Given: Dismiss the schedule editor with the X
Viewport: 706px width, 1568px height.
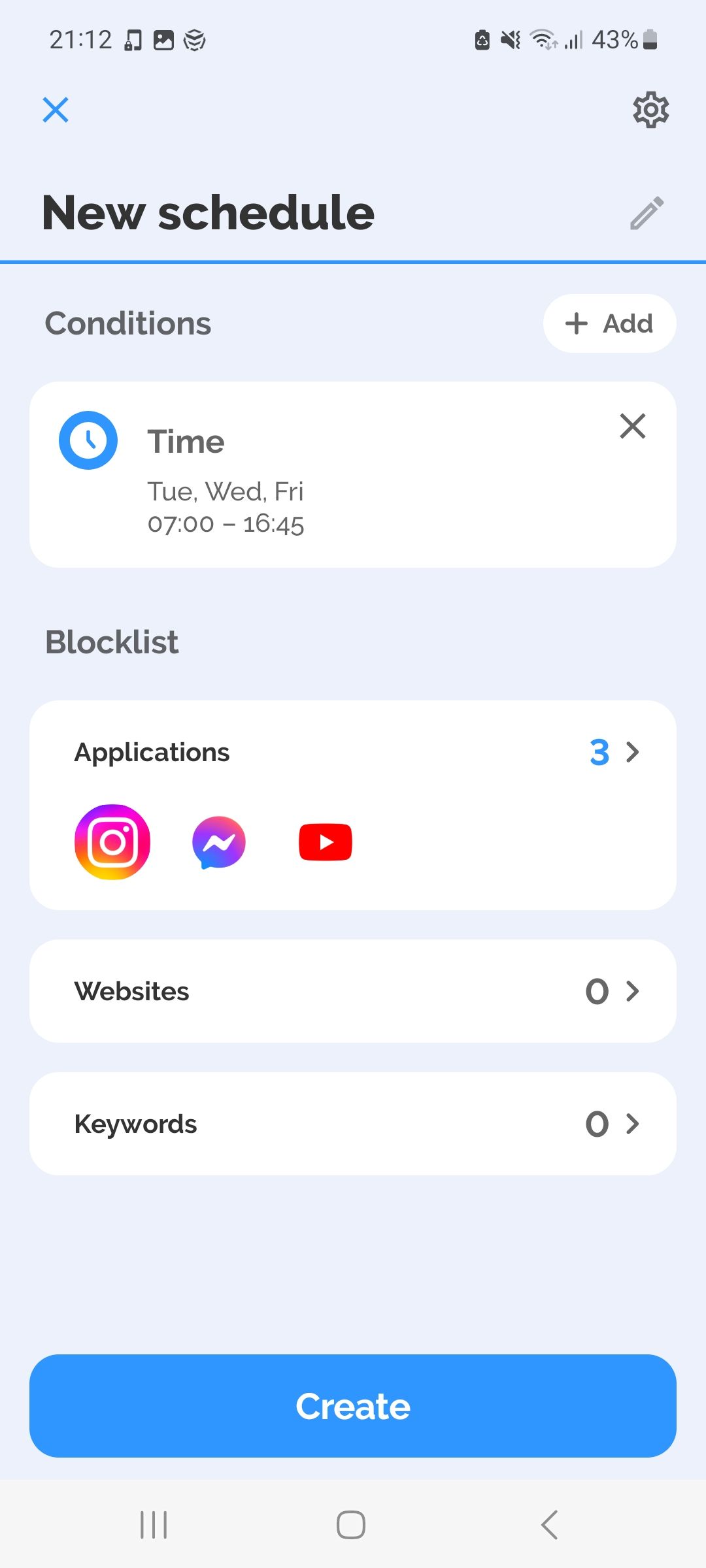Looking at the screenshot, I should [56, 110].
